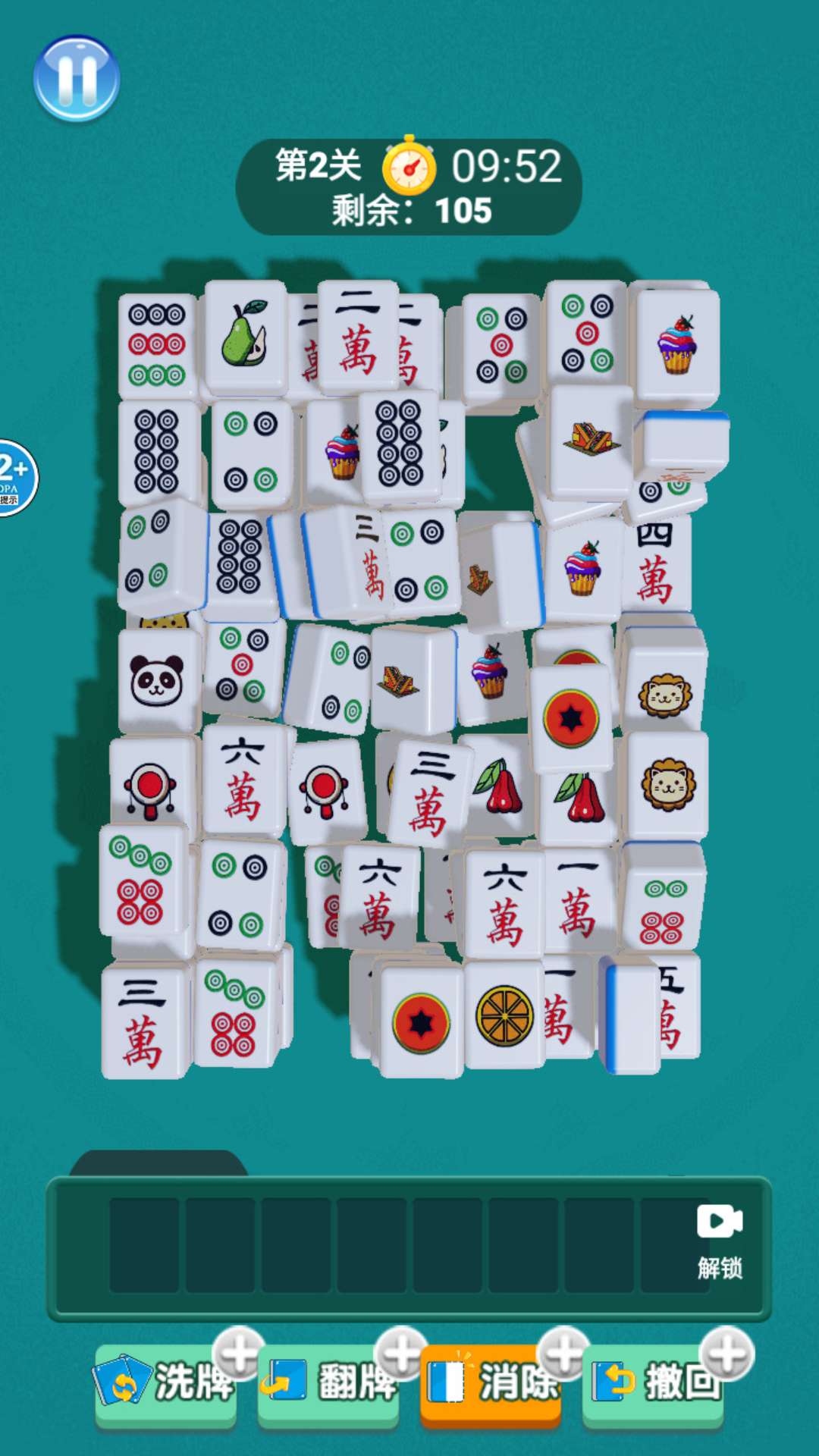Shuffle tiles with 洗牌 button
Screen dimensions: 819x1456
166,1382
